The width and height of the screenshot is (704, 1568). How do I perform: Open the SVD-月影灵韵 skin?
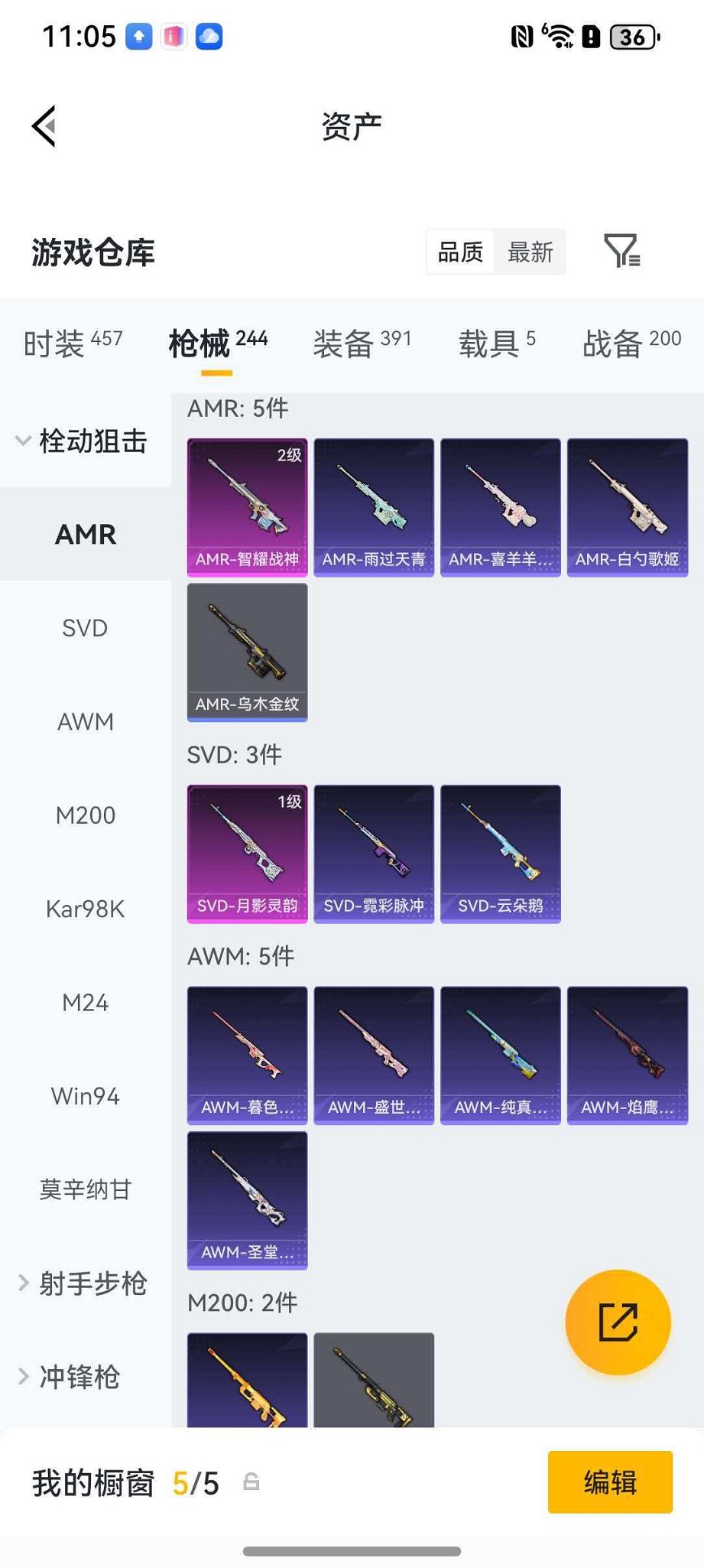coord(247,853)
